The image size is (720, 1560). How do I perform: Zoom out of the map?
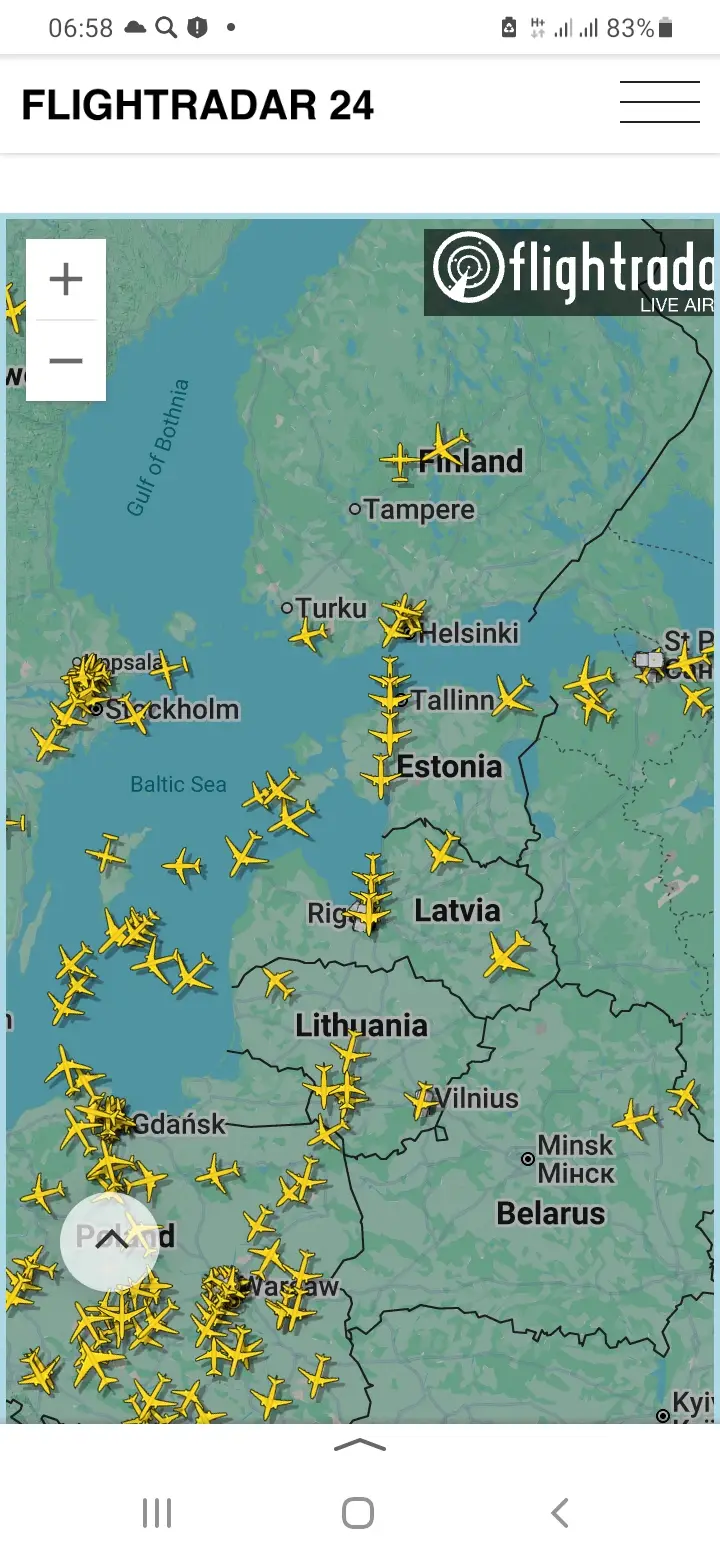pyautogui.click(x=66, y=361)
